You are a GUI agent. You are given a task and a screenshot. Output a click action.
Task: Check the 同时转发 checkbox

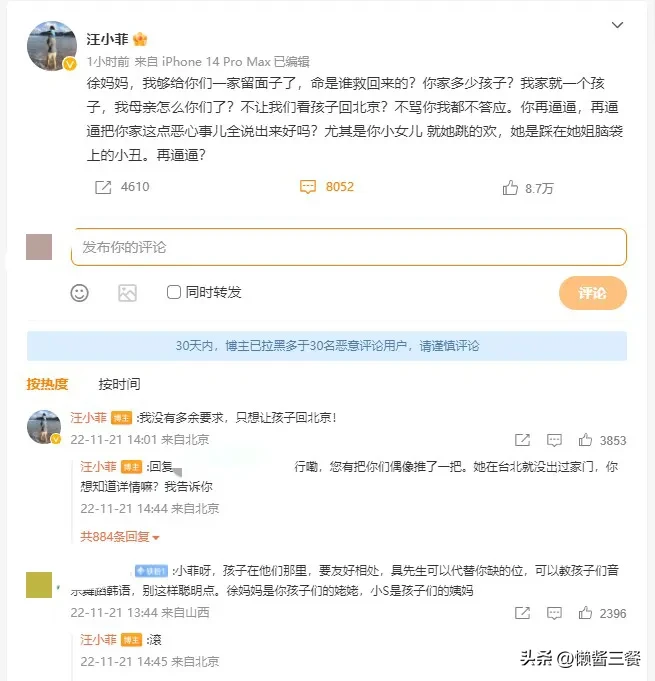[x=174, y=293]
